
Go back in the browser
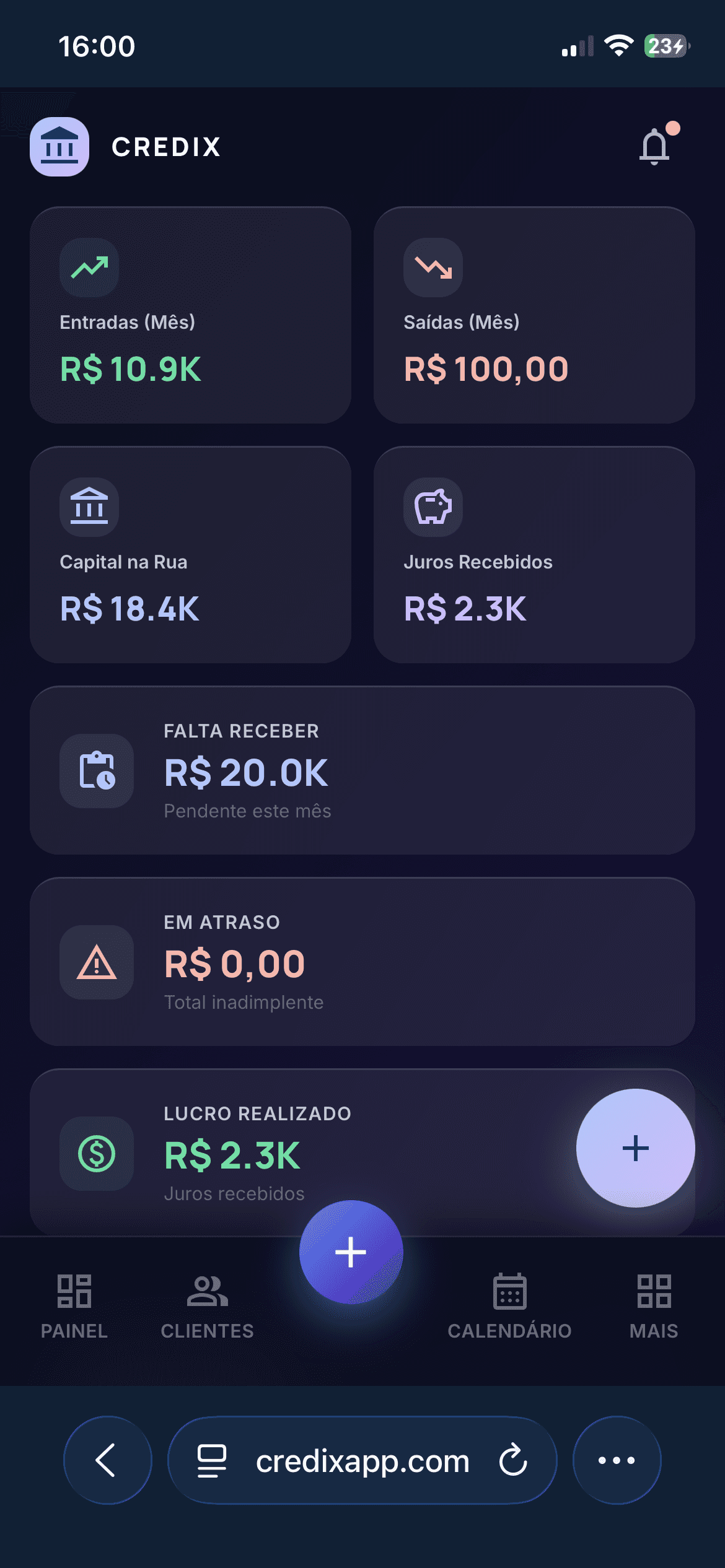click(107, 1460)
